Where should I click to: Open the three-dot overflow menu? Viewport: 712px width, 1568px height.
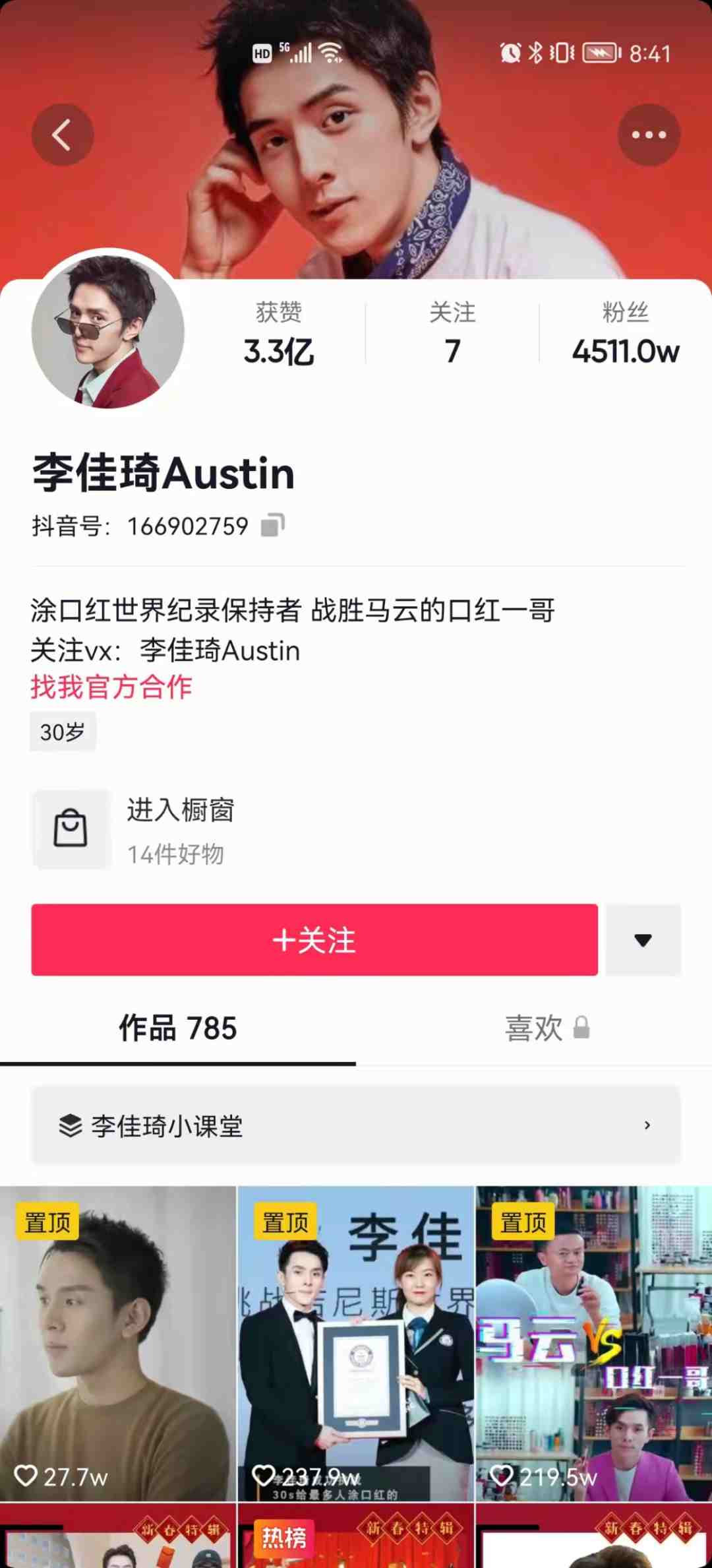(649, 135)
